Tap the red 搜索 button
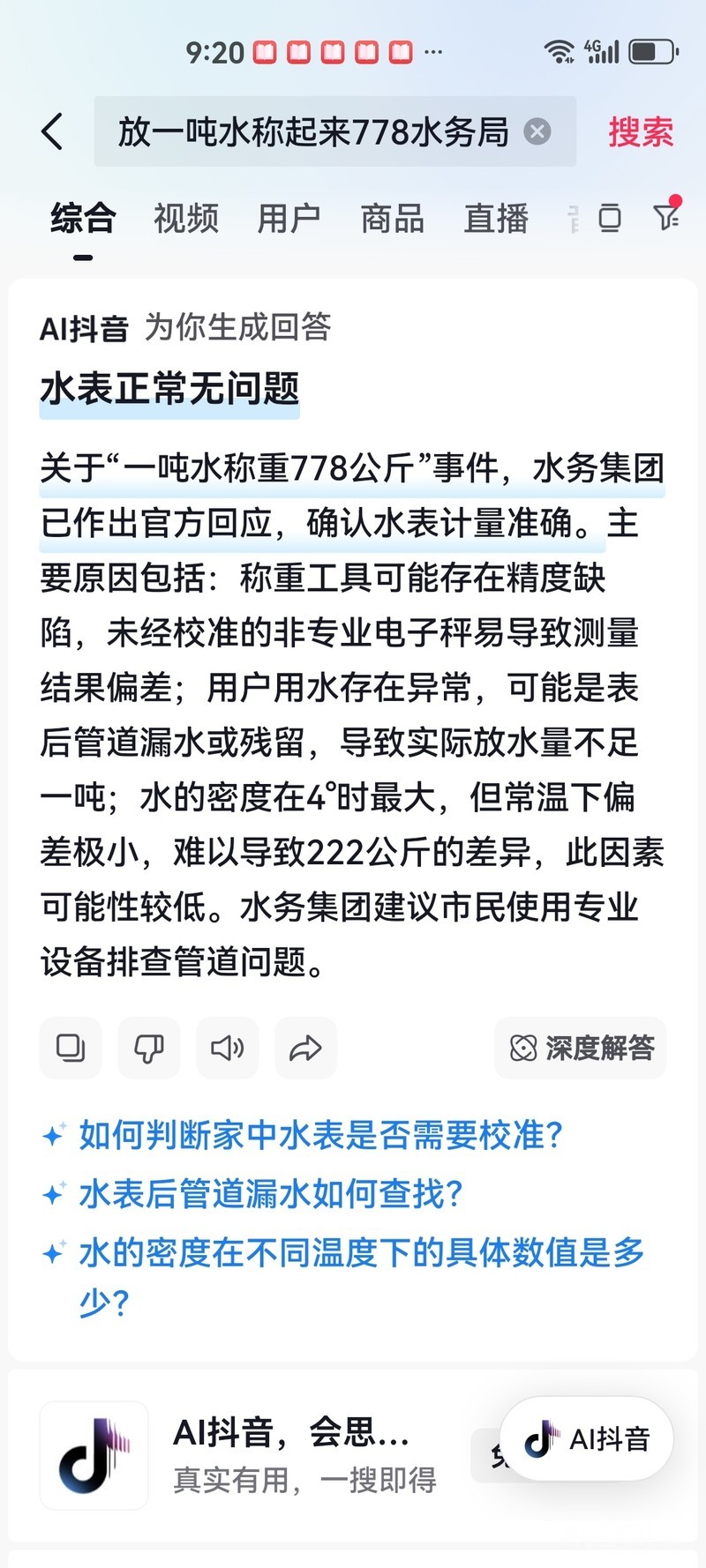The height and width of the screenshot is (1568, 706). 641,132
